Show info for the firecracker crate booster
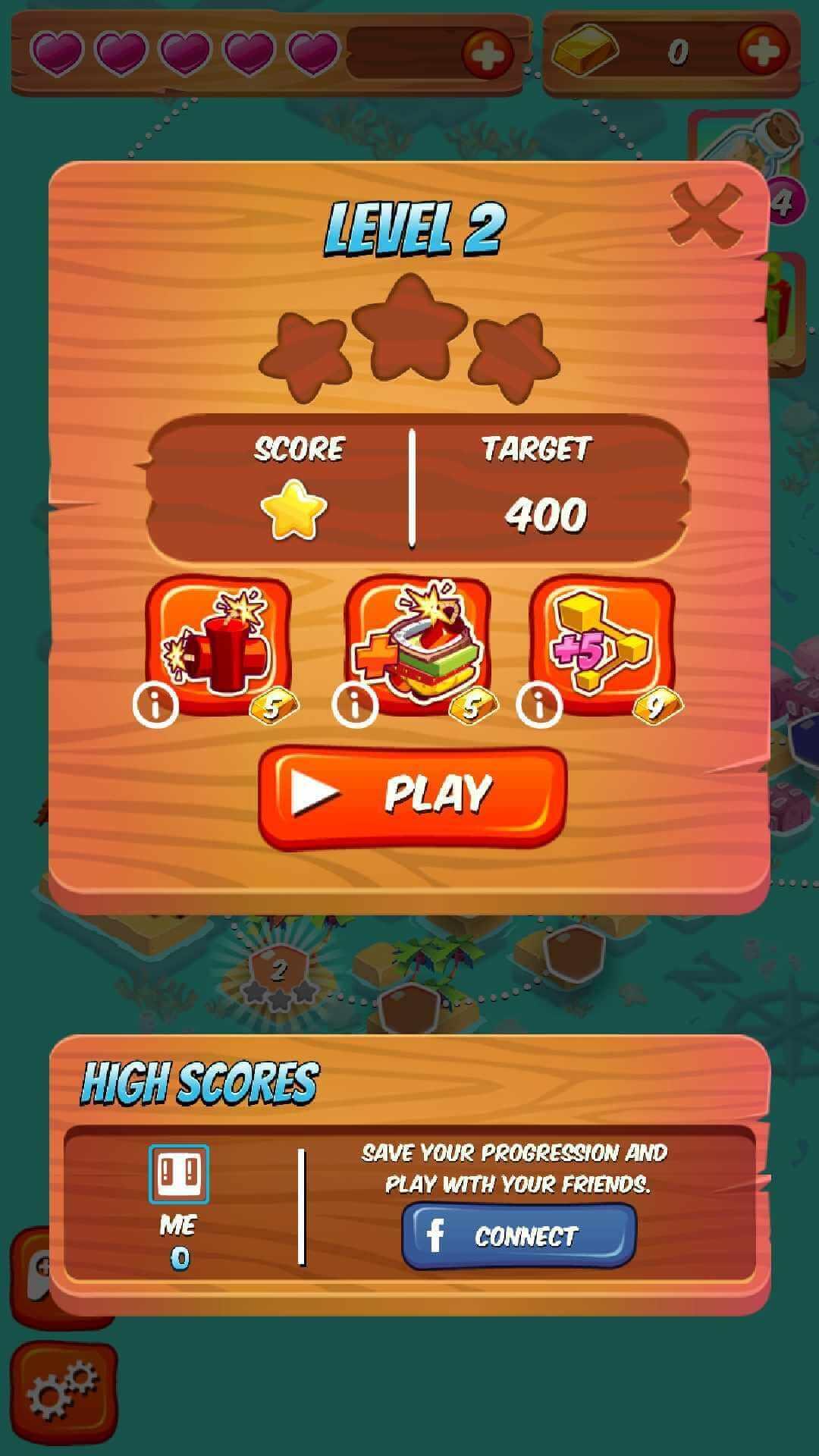Screen dimensions: 819x1456 tap(354, 705)
